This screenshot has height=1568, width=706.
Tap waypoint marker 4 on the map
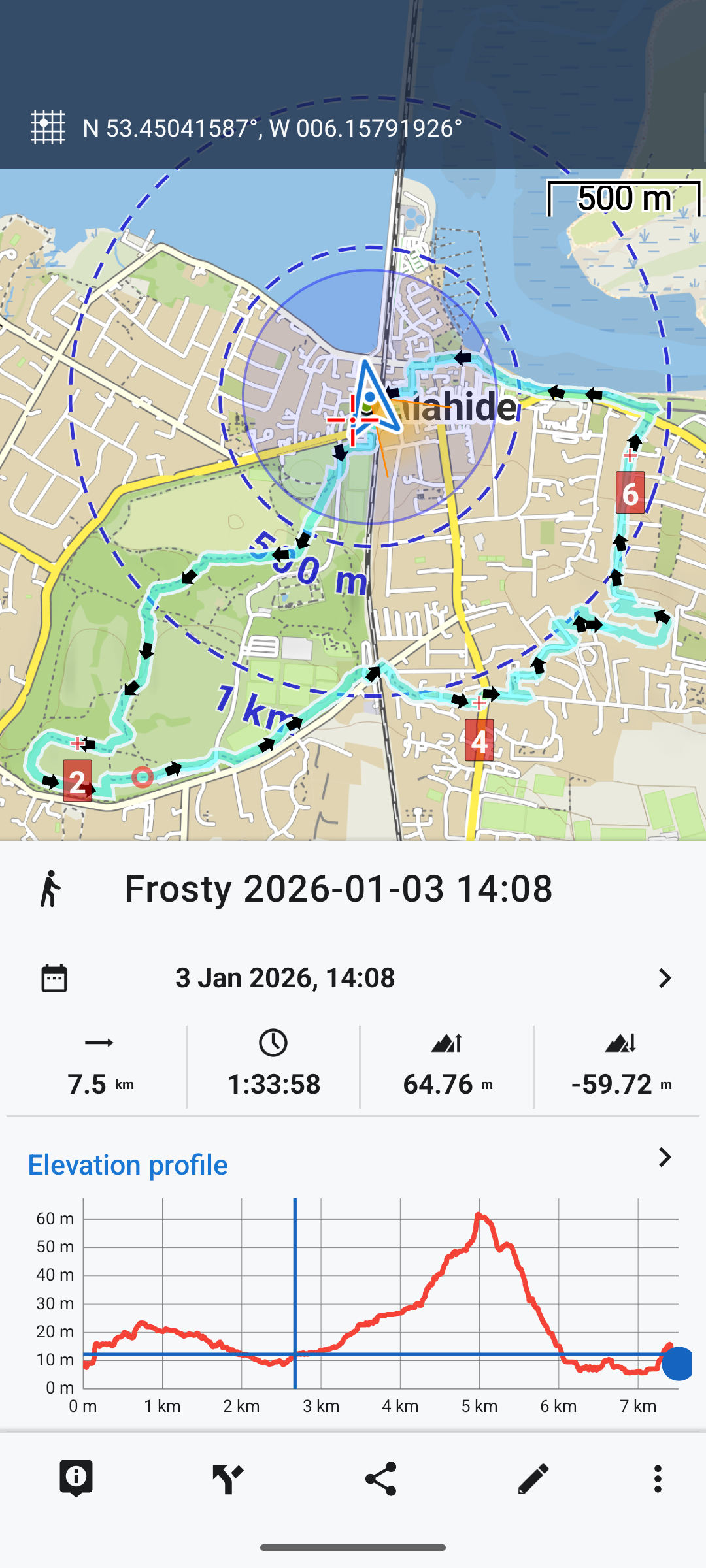click(x=479, y=741)
